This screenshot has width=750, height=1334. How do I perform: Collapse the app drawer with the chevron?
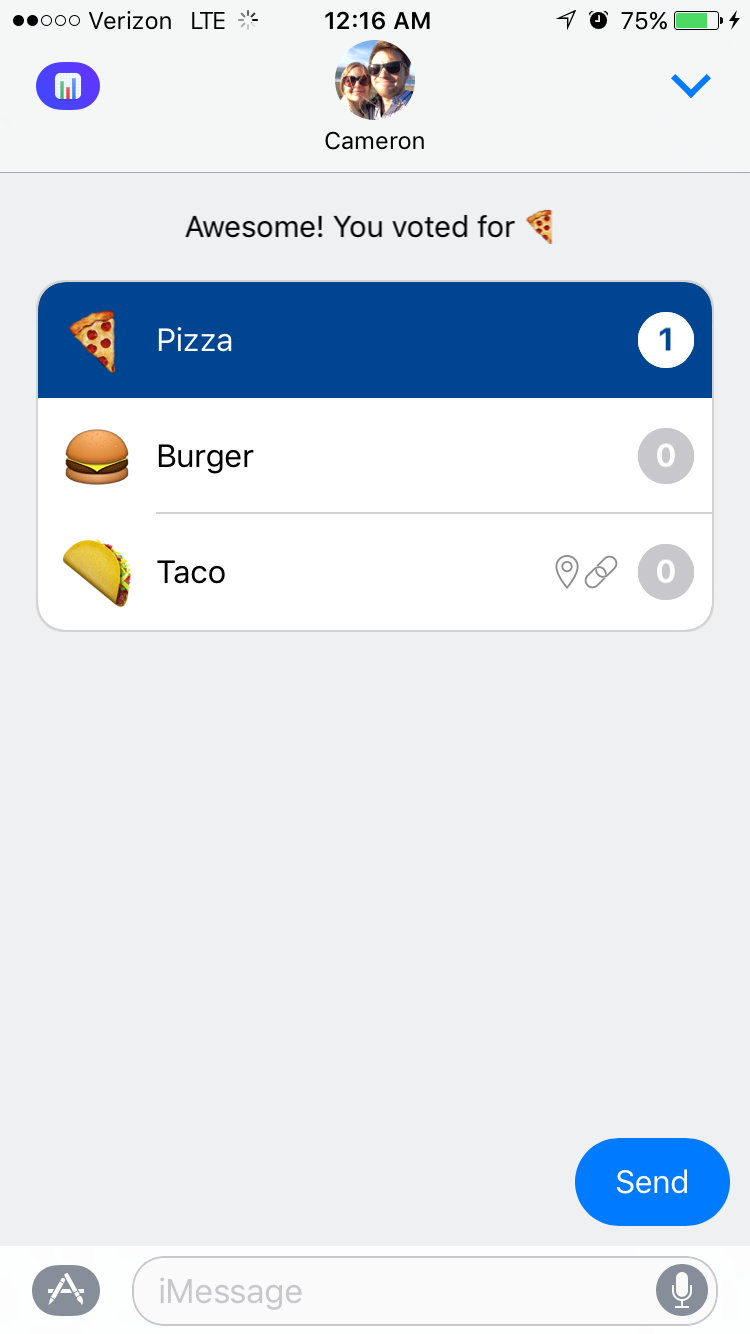690,85
